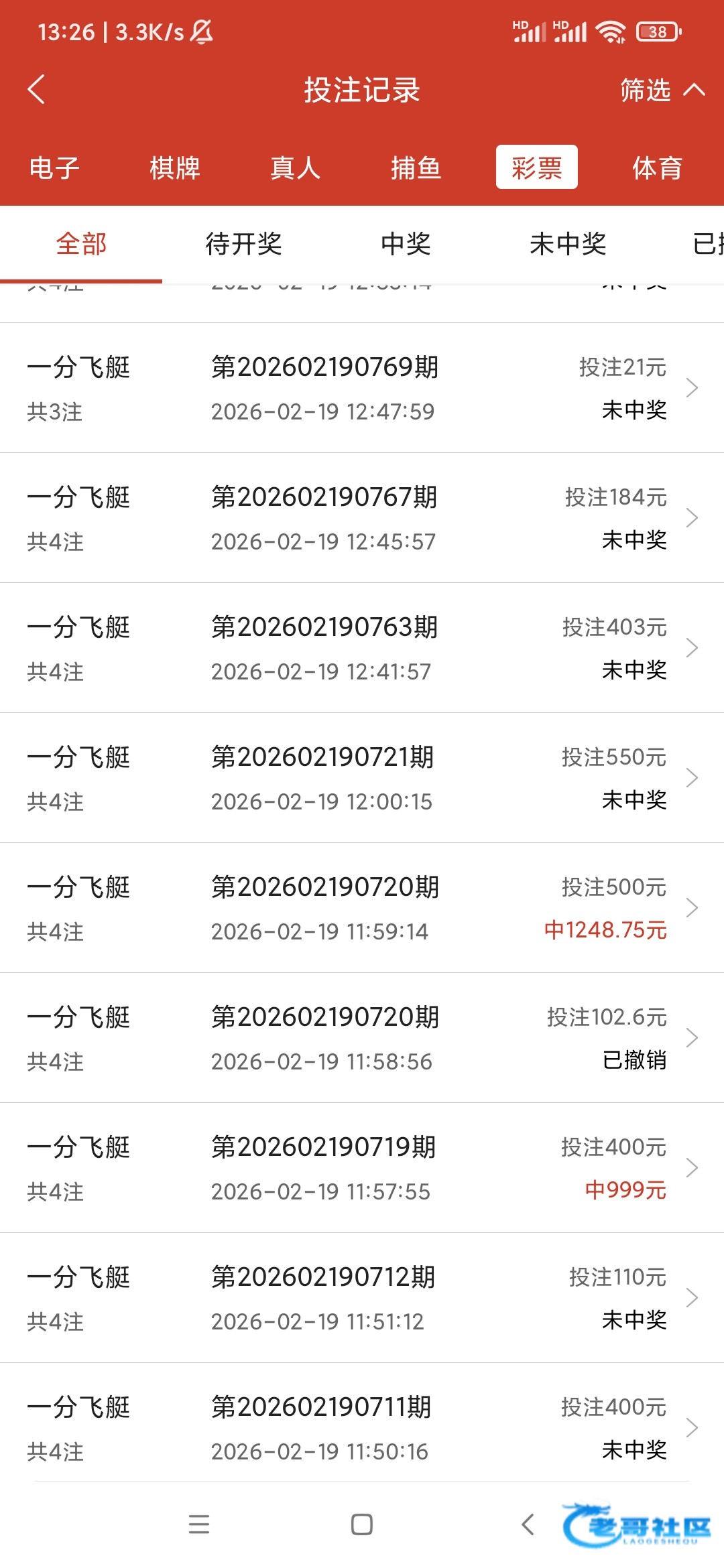Viewport: 724px width, 1568px height.
Task: Filter records by 中奖 status
Action: click(406, 244)
